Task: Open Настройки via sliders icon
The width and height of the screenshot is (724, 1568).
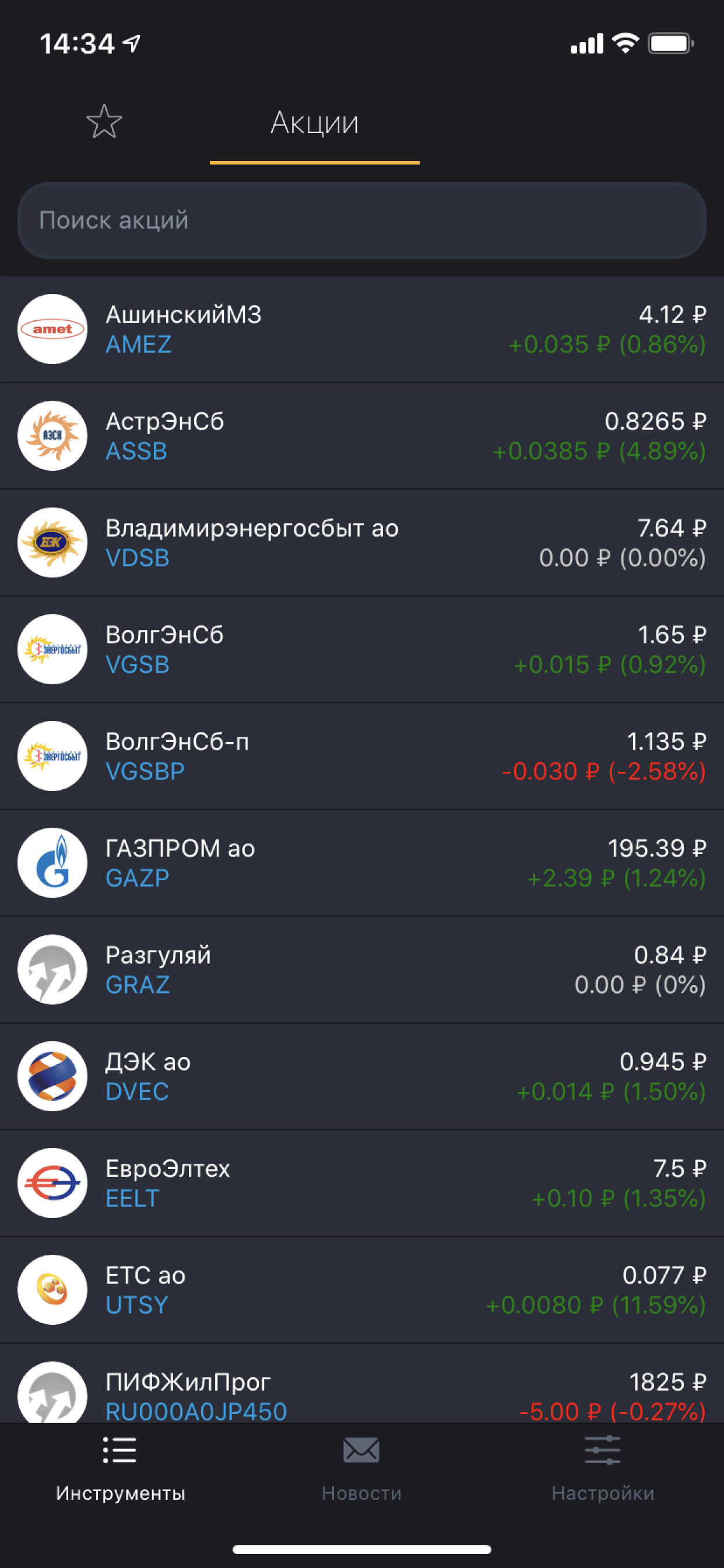Action: 603,1451
